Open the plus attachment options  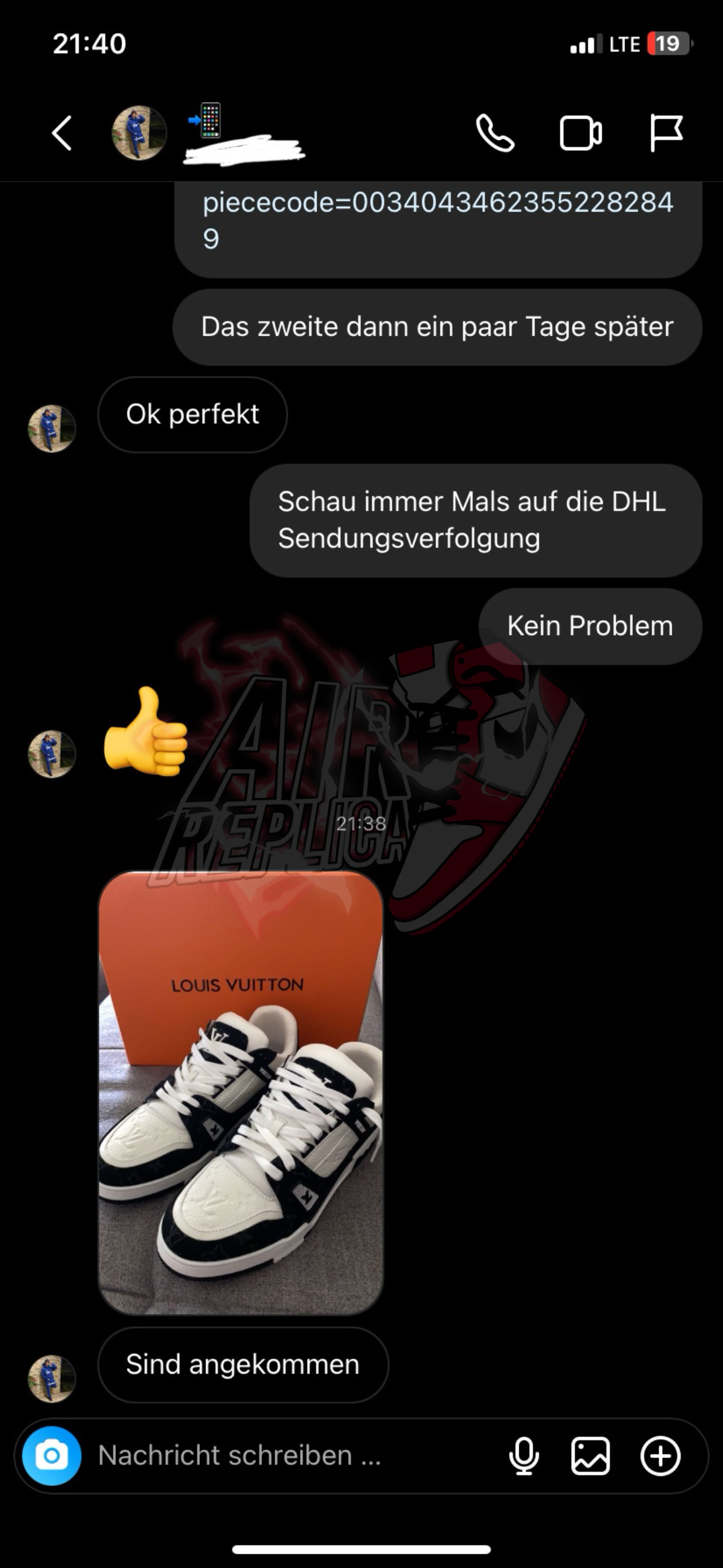(660, 1456)
